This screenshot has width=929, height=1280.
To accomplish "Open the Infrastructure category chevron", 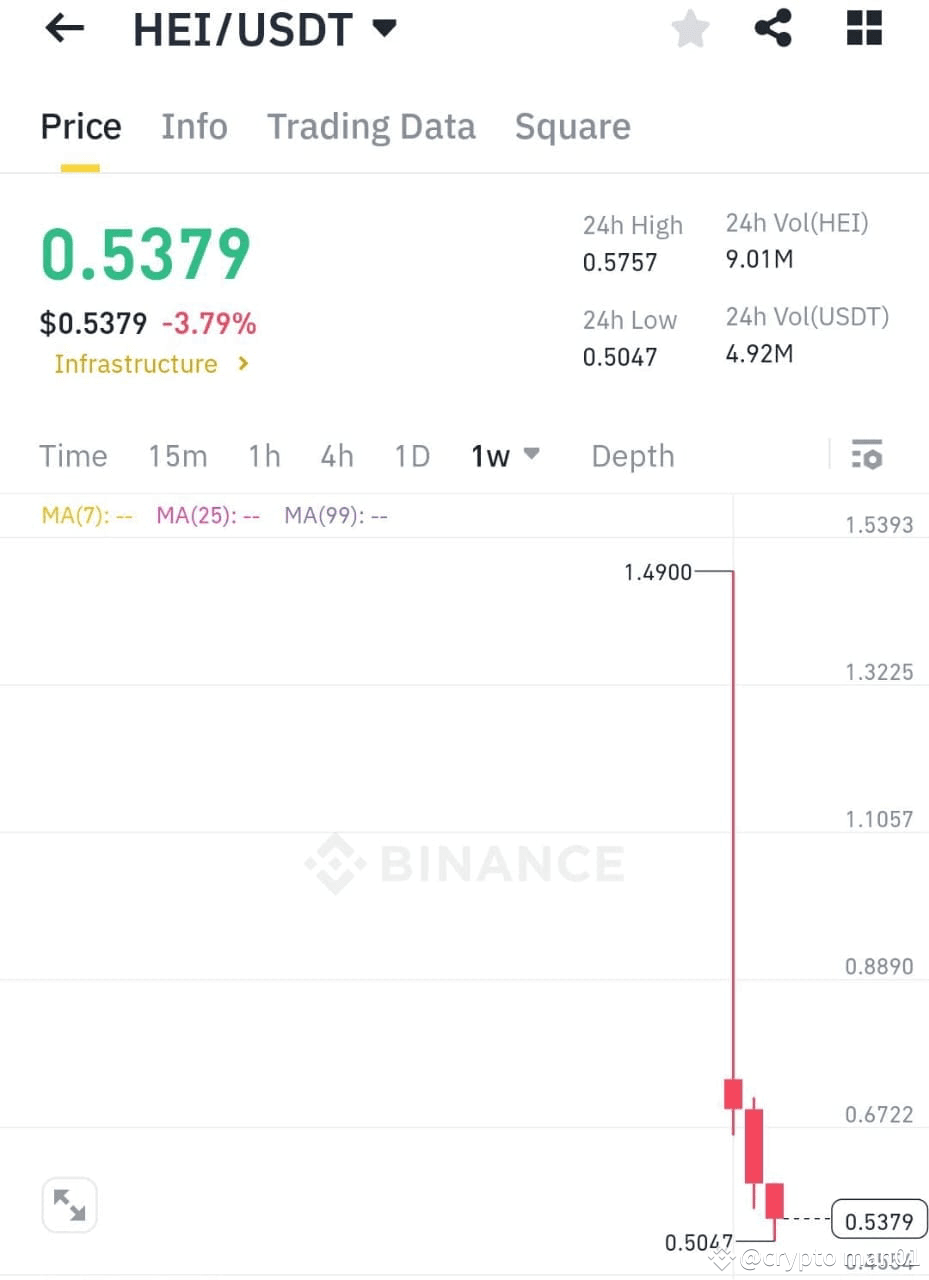I will [x=242, y=364].
